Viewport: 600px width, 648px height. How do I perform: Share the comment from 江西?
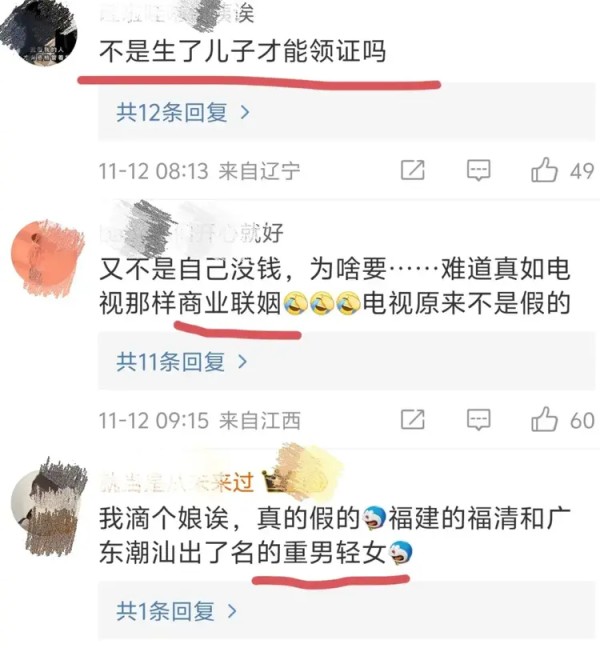(x=412, y=419)
